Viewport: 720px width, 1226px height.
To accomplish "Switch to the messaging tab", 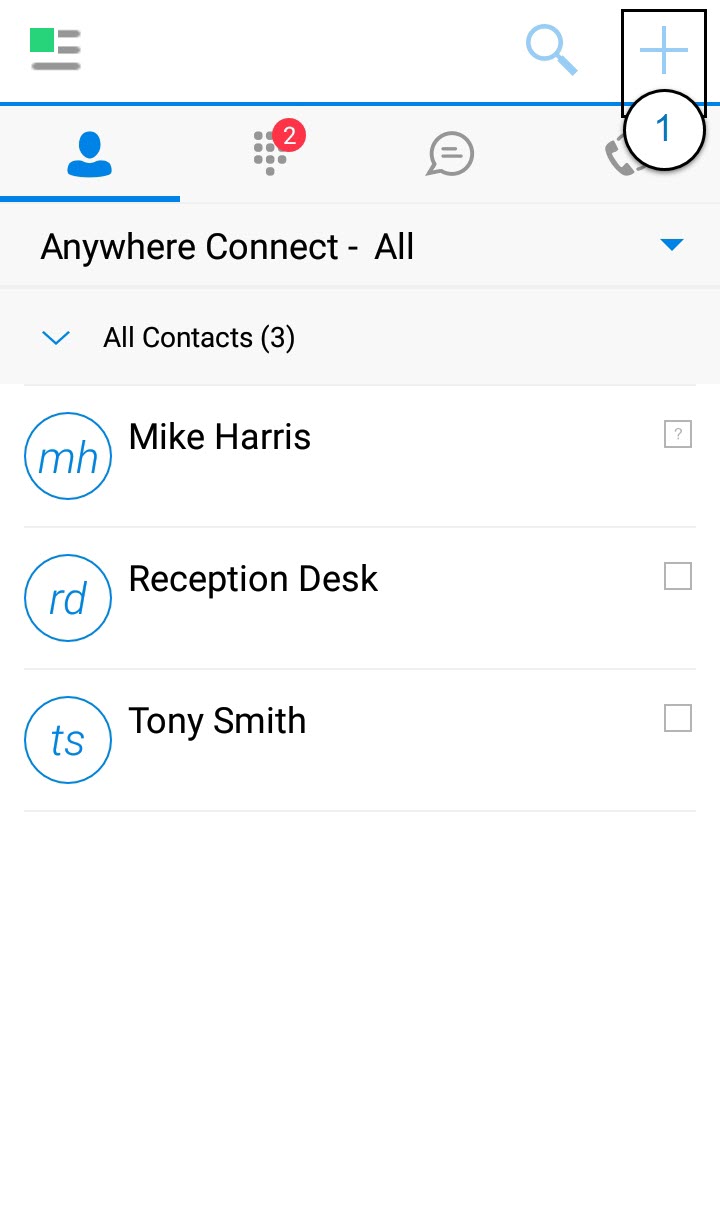I will pos(448,153).
